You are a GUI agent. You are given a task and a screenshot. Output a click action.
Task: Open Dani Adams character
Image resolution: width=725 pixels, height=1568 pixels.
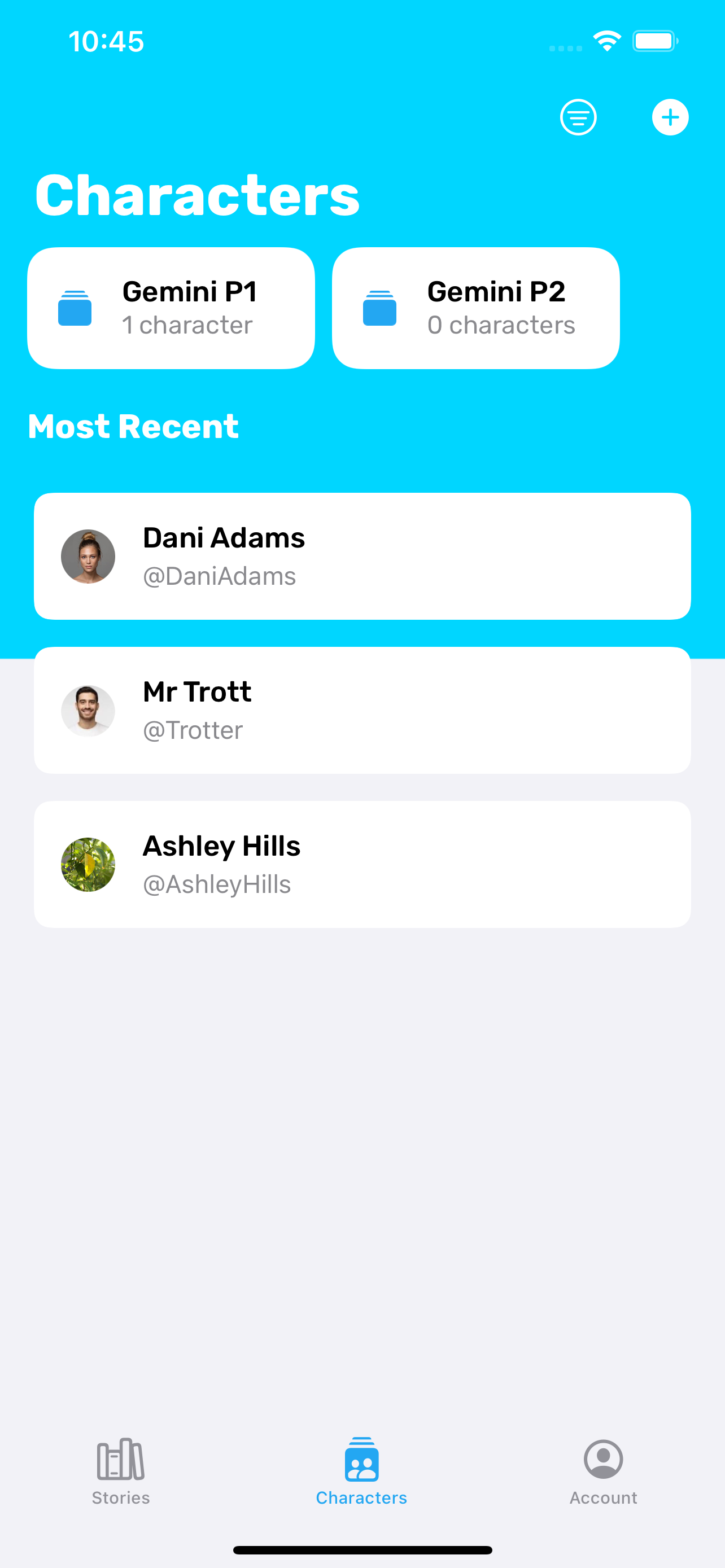click(362, 556)
